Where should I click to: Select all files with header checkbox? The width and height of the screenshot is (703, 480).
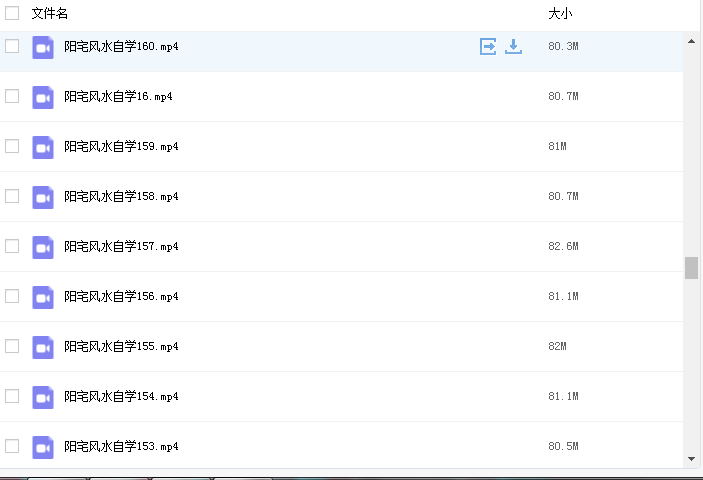coord(12,13)
